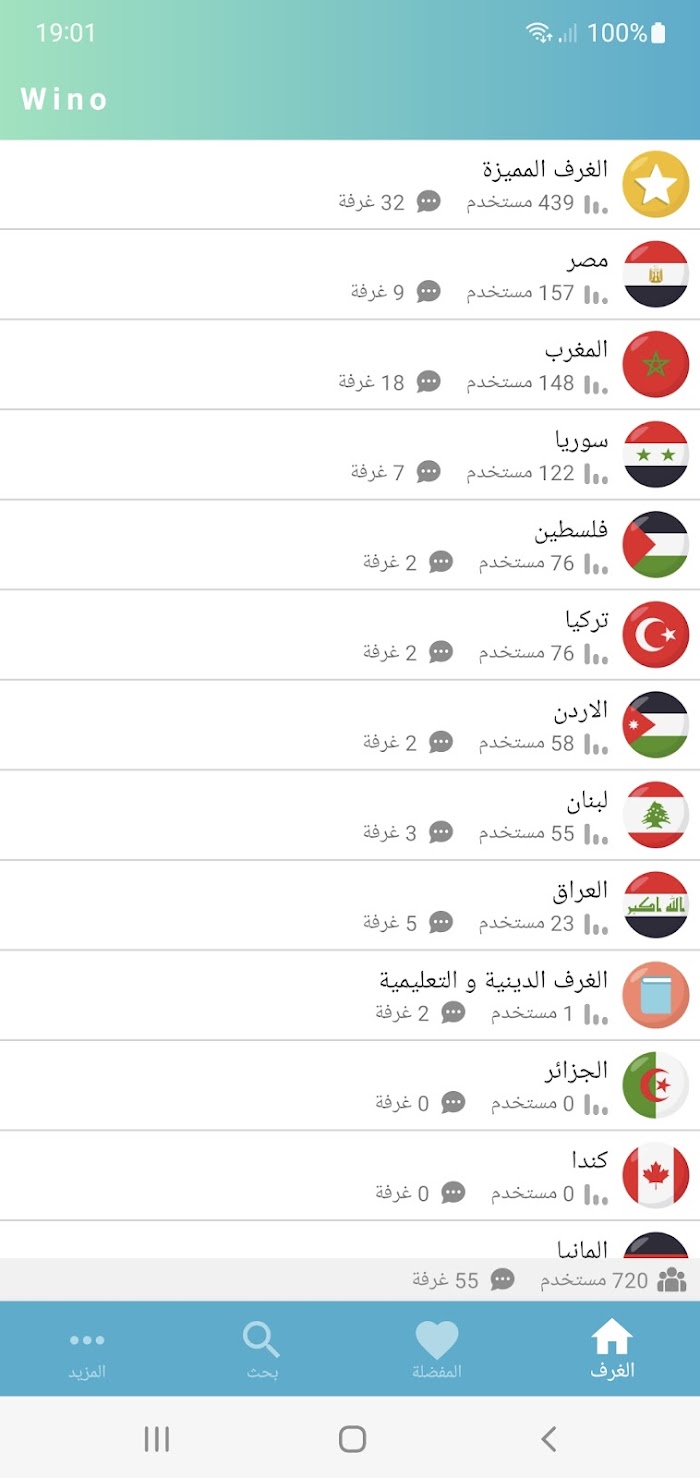
Task: Open the الاردن rooms category
Action: pos(350,725)
